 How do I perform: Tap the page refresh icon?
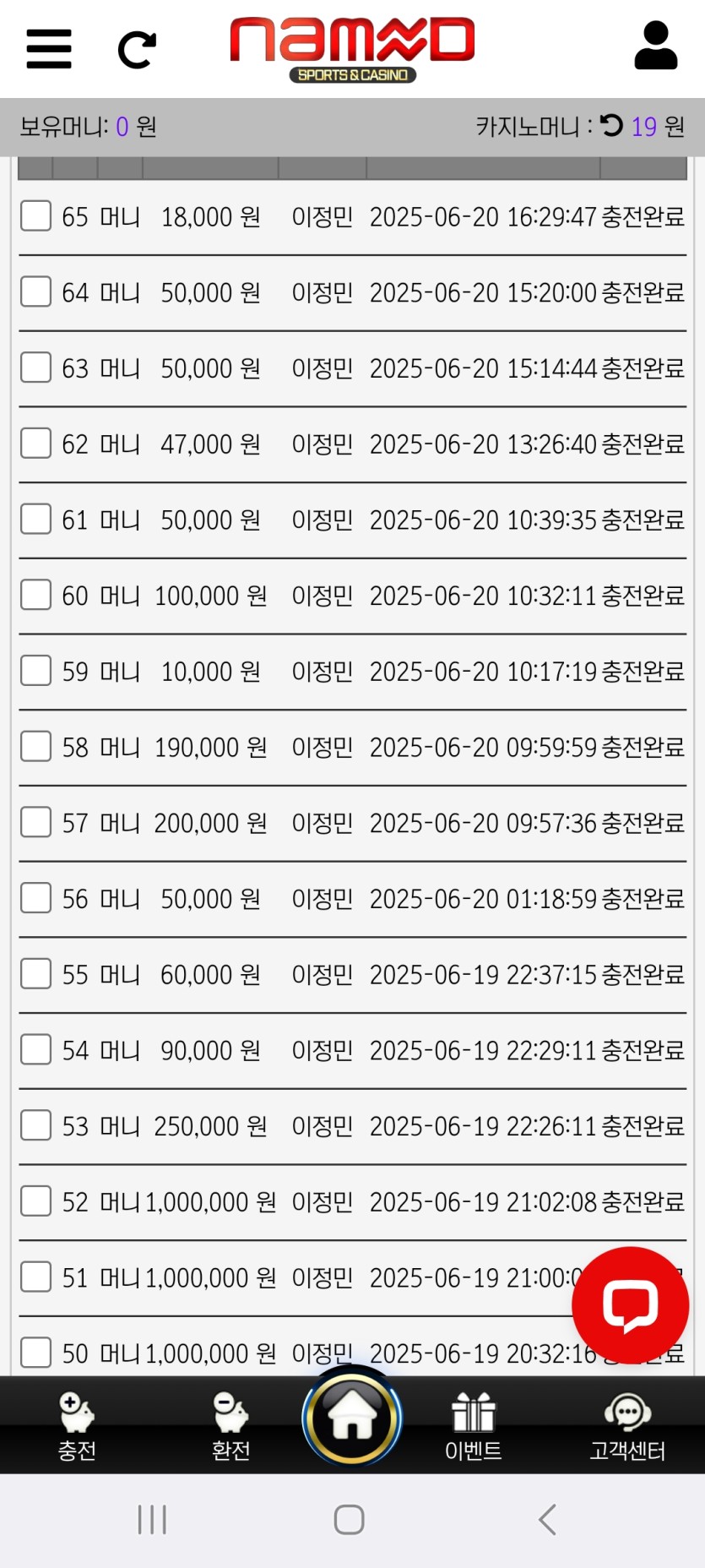coord(137,50)
